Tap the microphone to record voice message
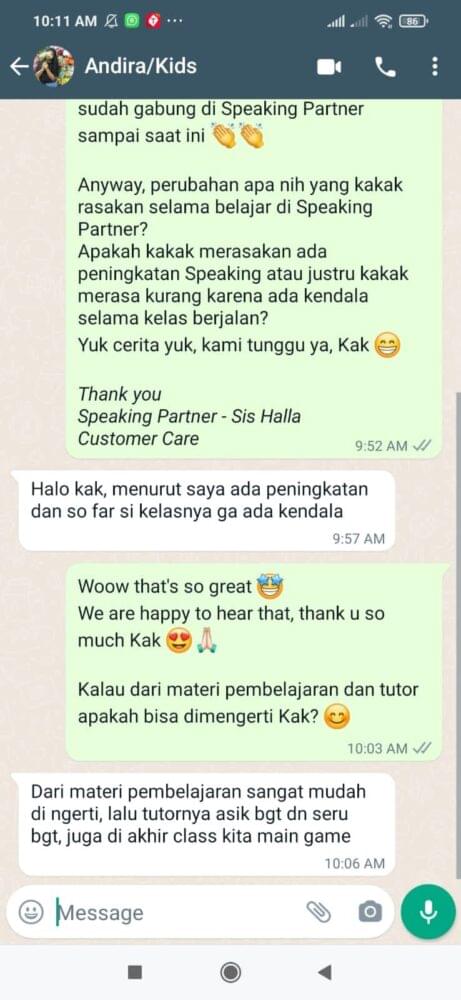461x1000 pixels. click(x=428, y=913)
